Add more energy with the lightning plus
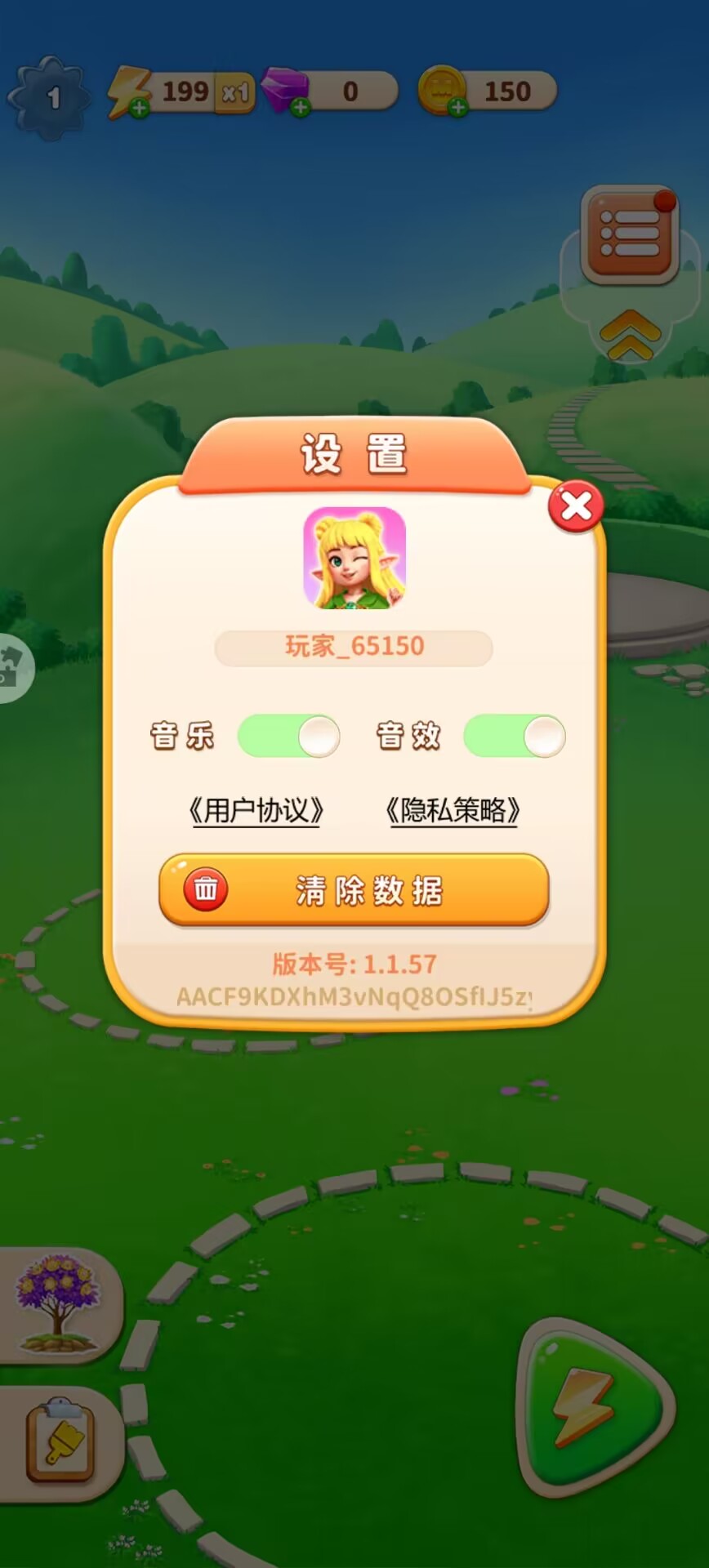The height and width of the screenshot is (1568, 709). [x=138, y=107]
